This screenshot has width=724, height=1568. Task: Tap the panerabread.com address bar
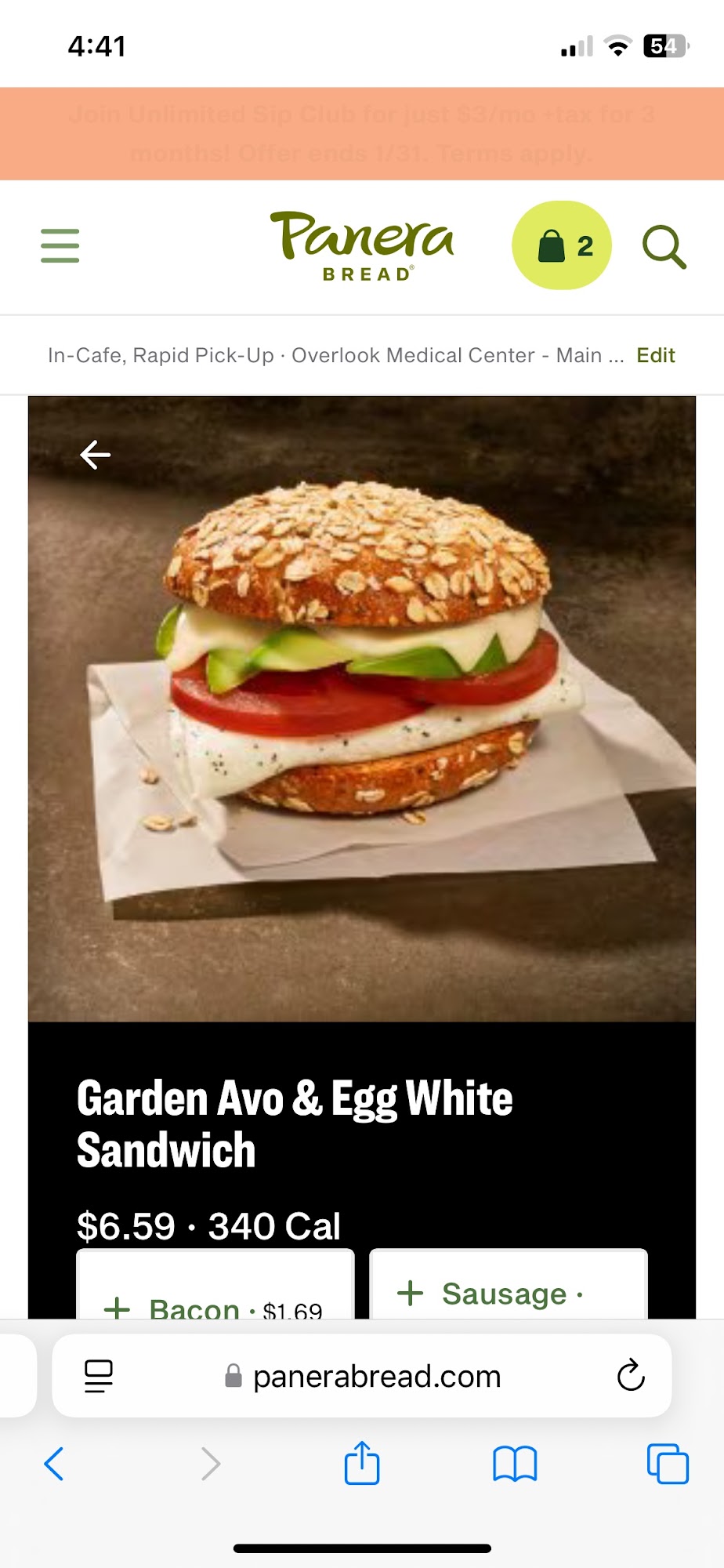coord(376,1376)
